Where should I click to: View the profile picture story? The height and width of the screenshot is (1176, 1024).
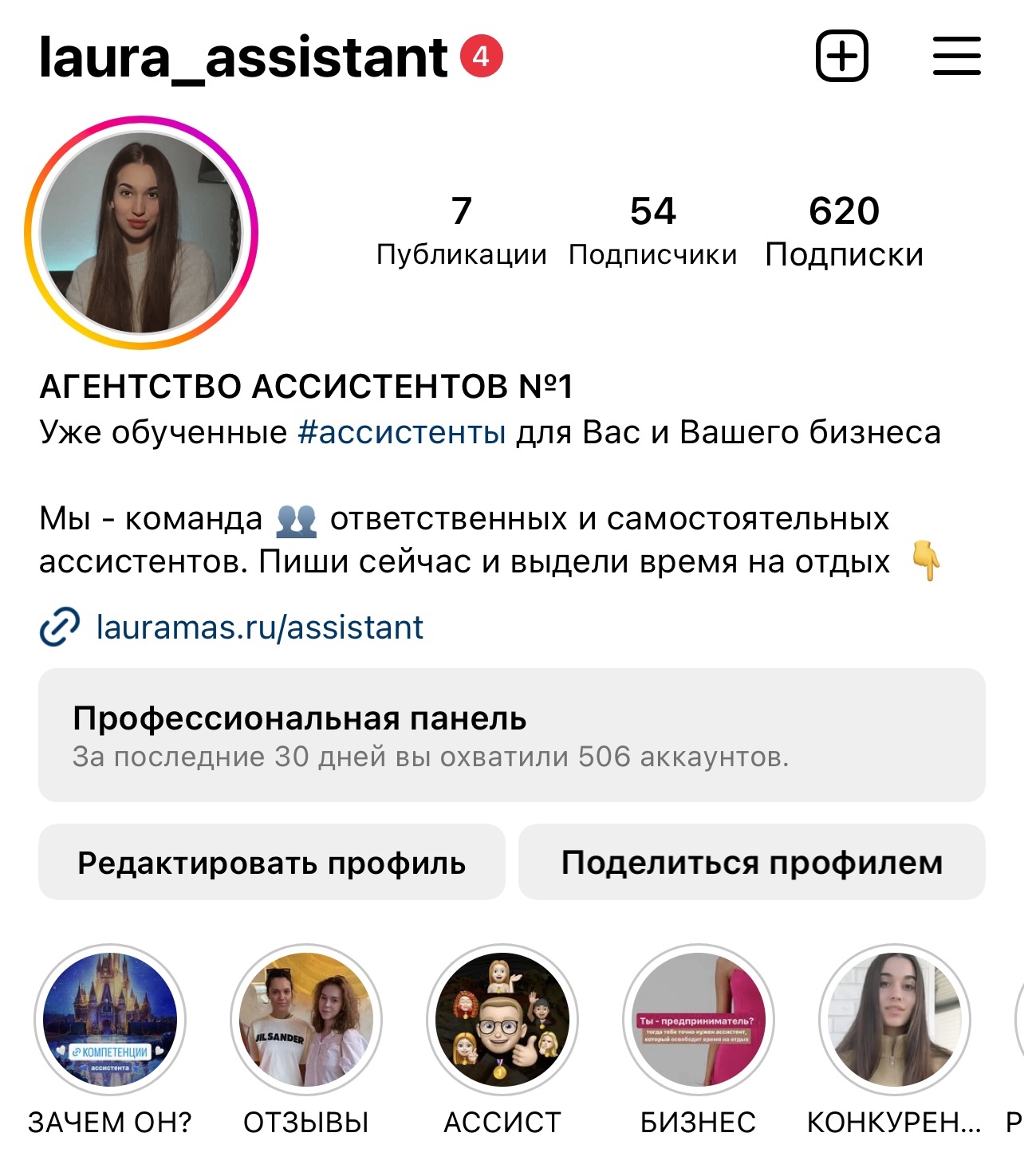(x=141, y=233)
